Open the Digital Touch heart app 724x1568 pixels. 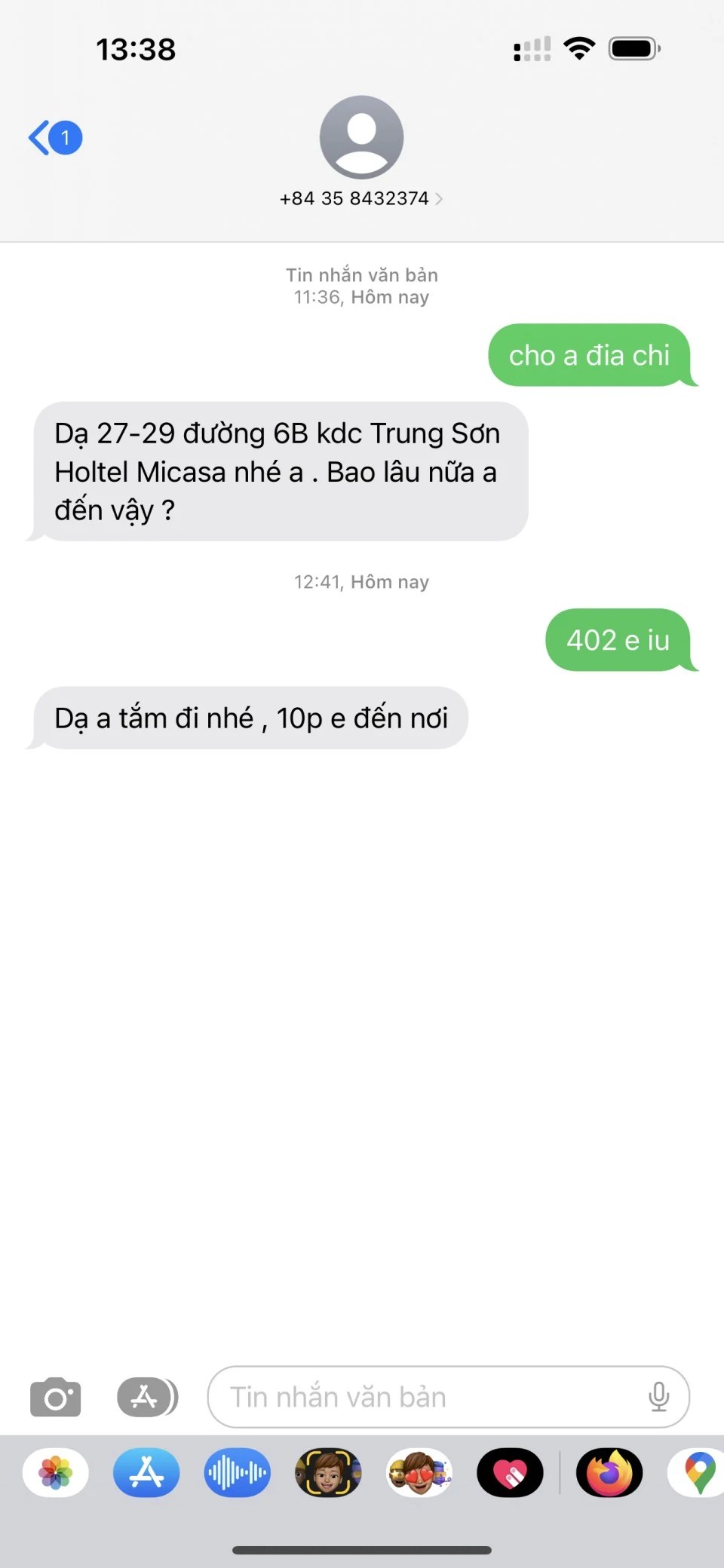pos(510,1472)
